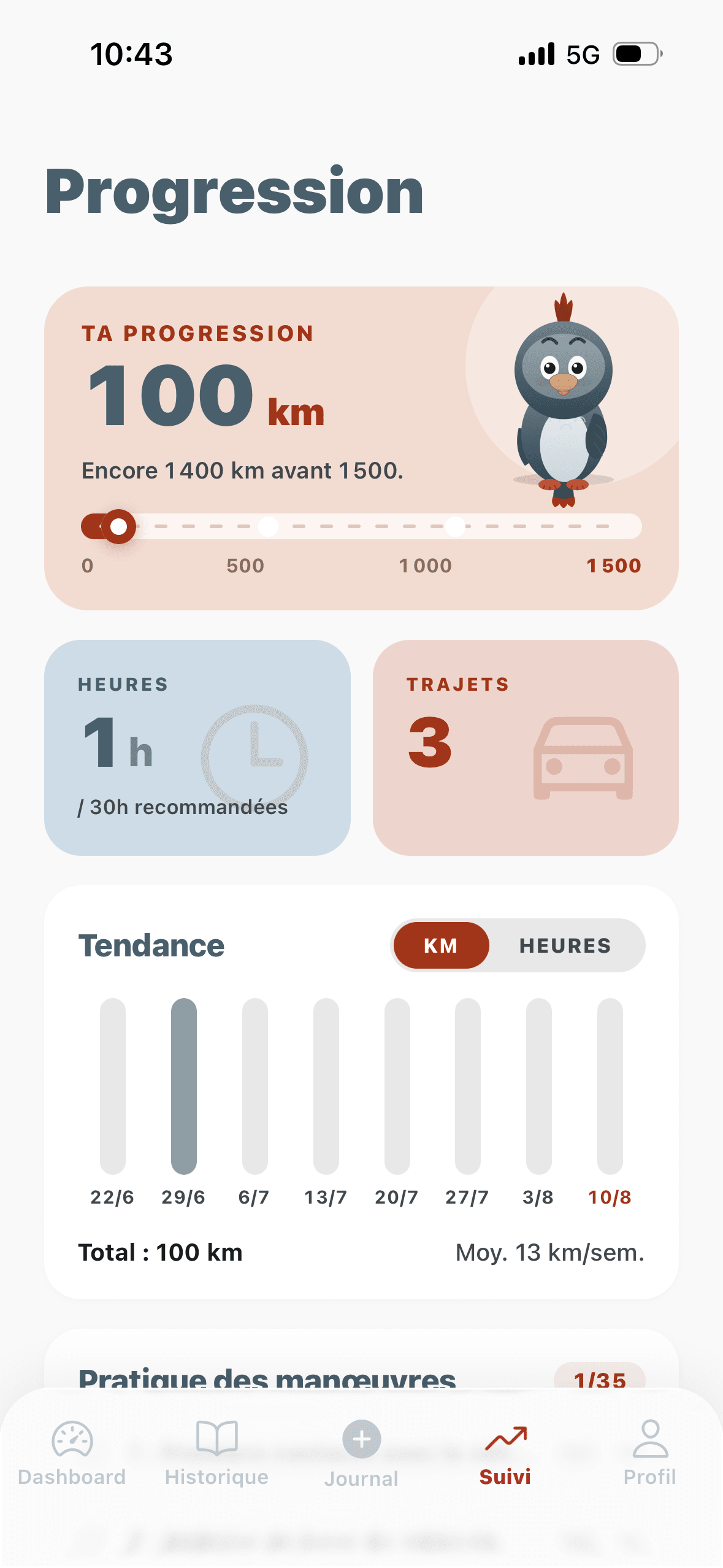Open the Heures card
723x1568 pixels.
click(197, 747)
